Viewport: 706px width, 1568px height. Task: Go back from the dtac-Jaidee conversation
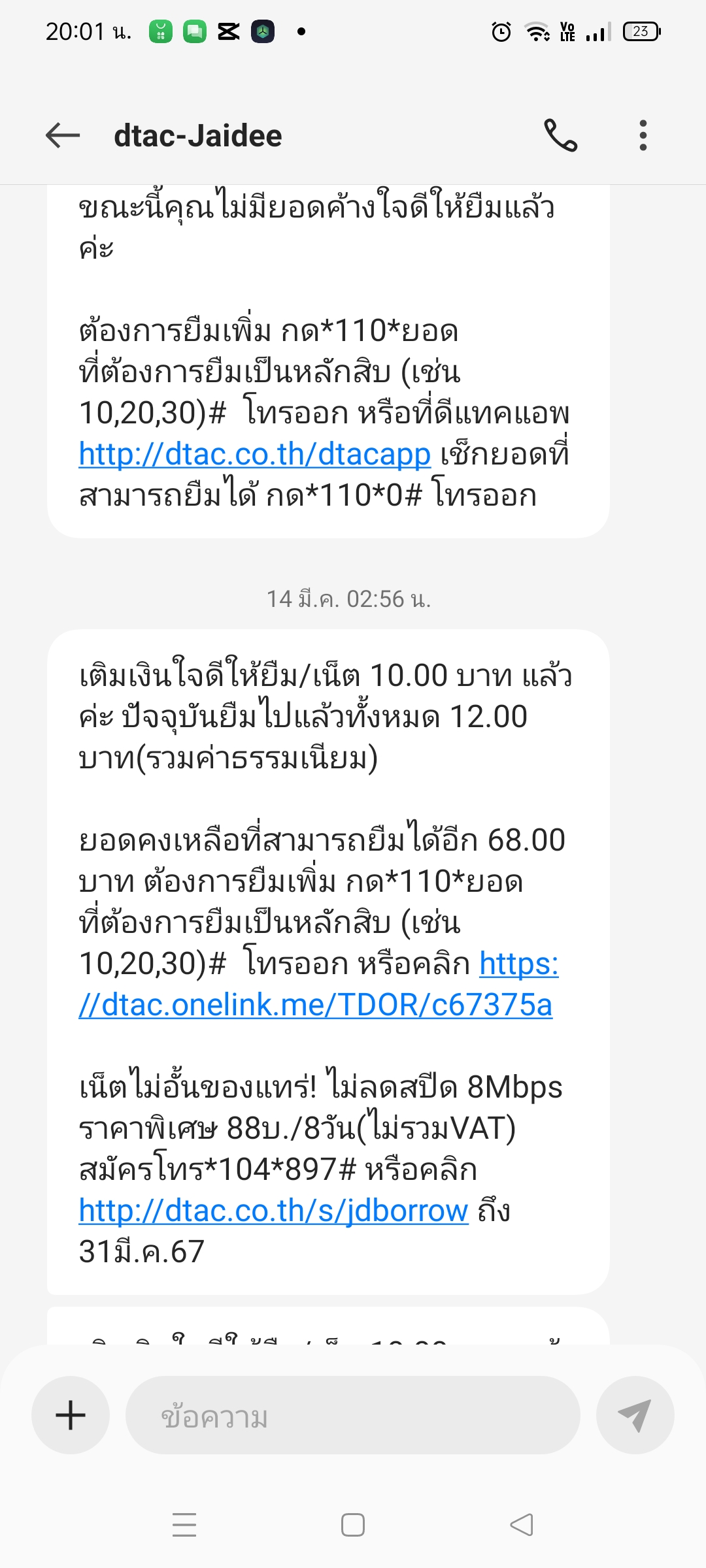click(x=63, y=136)
